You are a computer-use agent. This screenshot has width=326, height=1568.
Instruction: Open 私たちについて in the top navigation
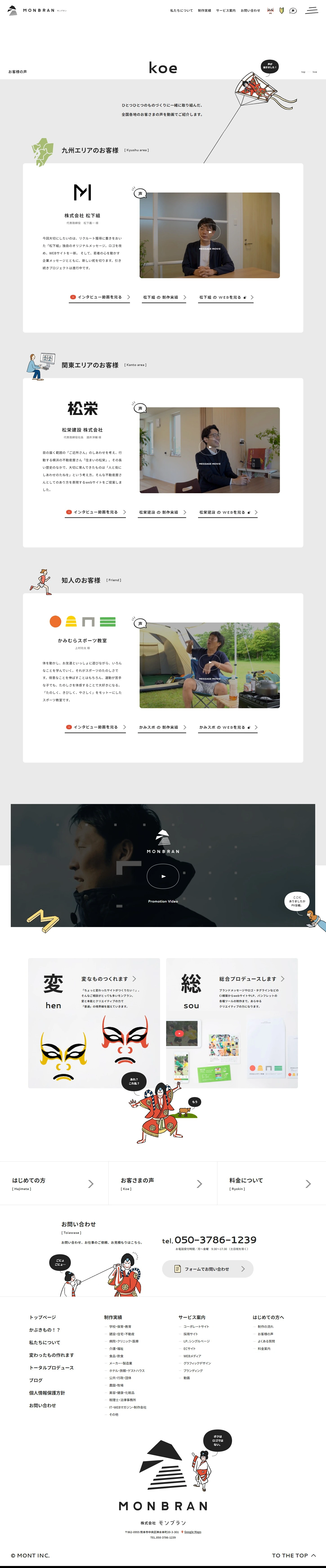(181, 10)
